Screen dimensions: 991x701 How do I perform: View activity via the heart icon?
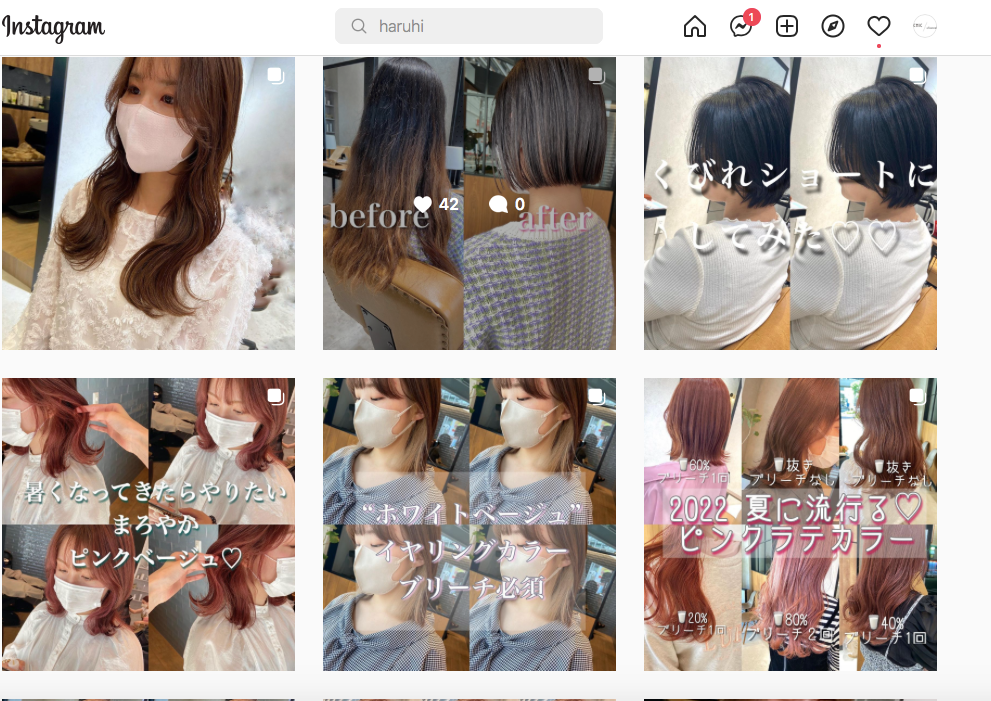878,27
